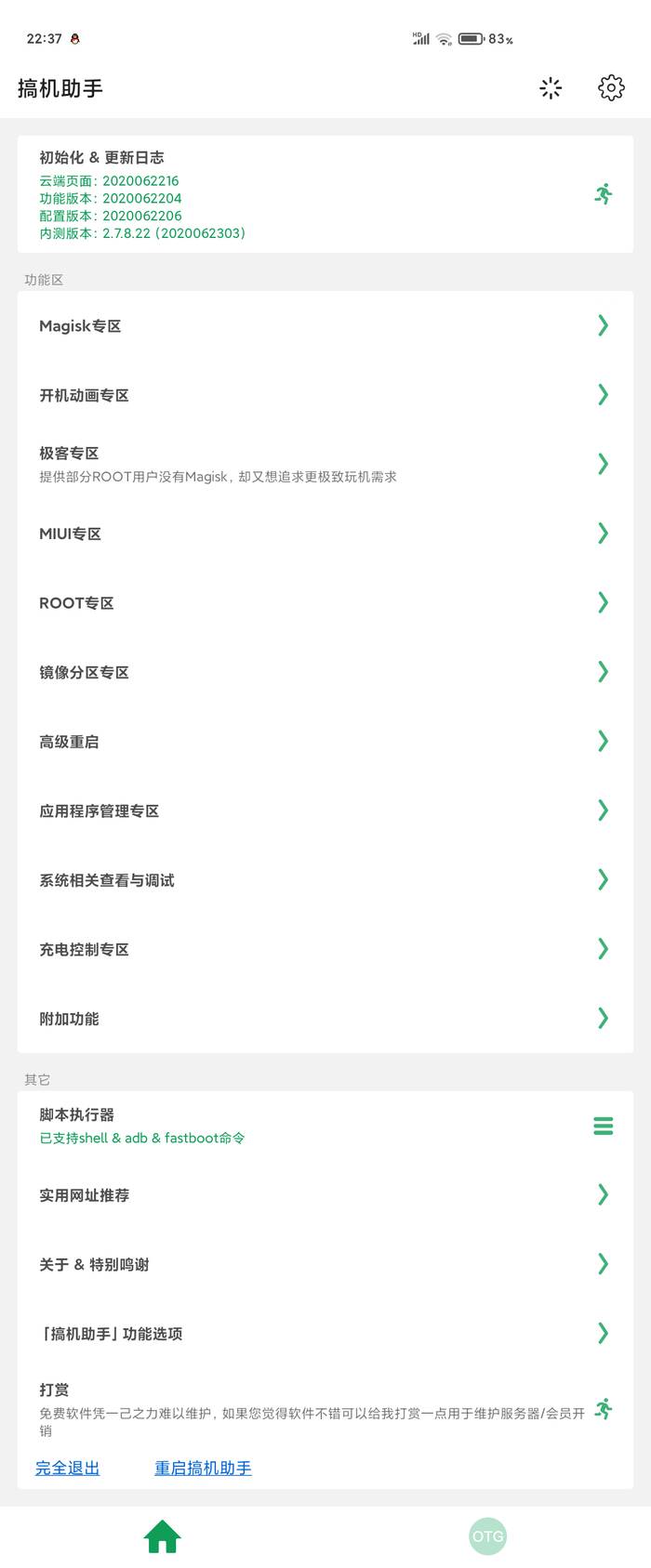Screen dimensions: 651x1568
Task: Run 初始化 & 更新日志
Action: pyautogui.click(x=603, y=194)
